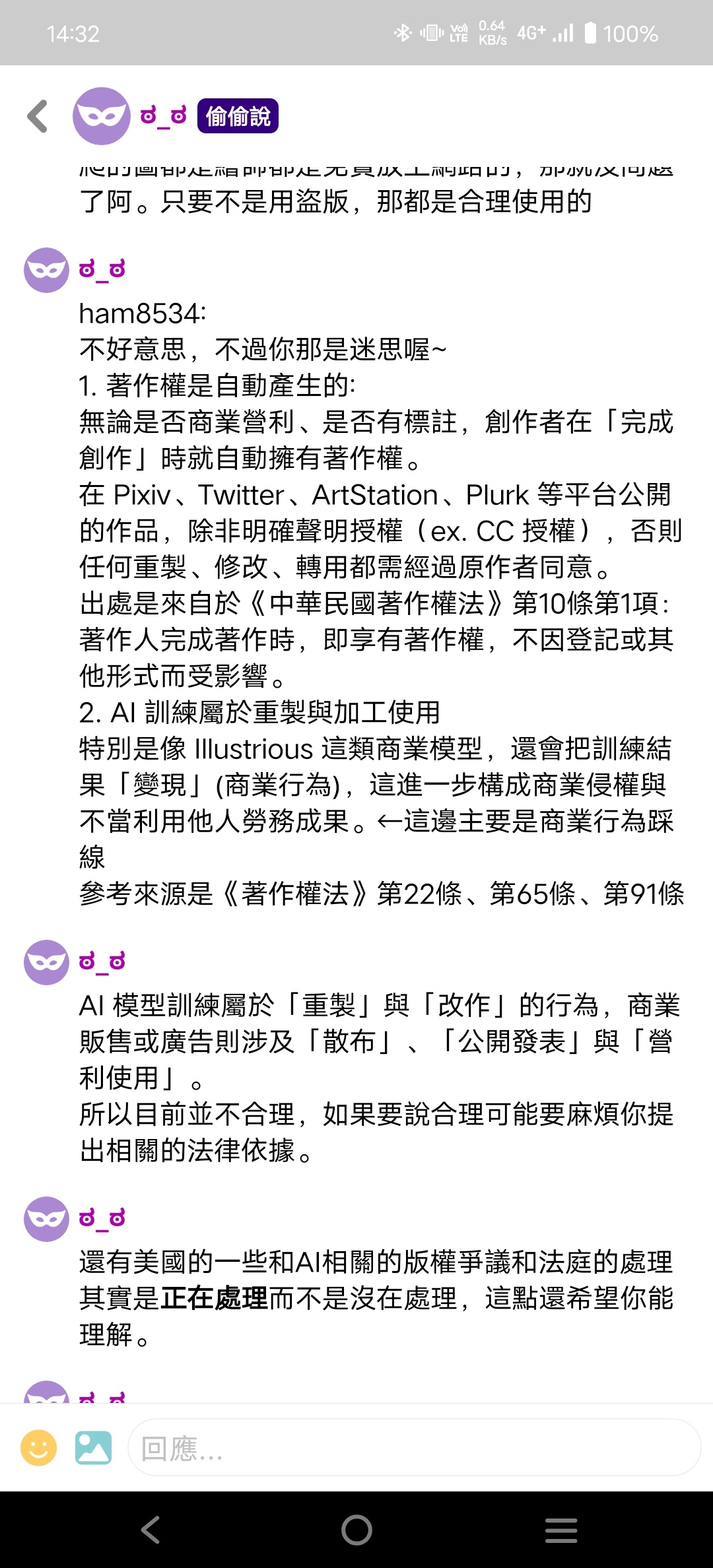Attach an image to the reply
713x1568 pixels.
click(x=93, y=1448)
